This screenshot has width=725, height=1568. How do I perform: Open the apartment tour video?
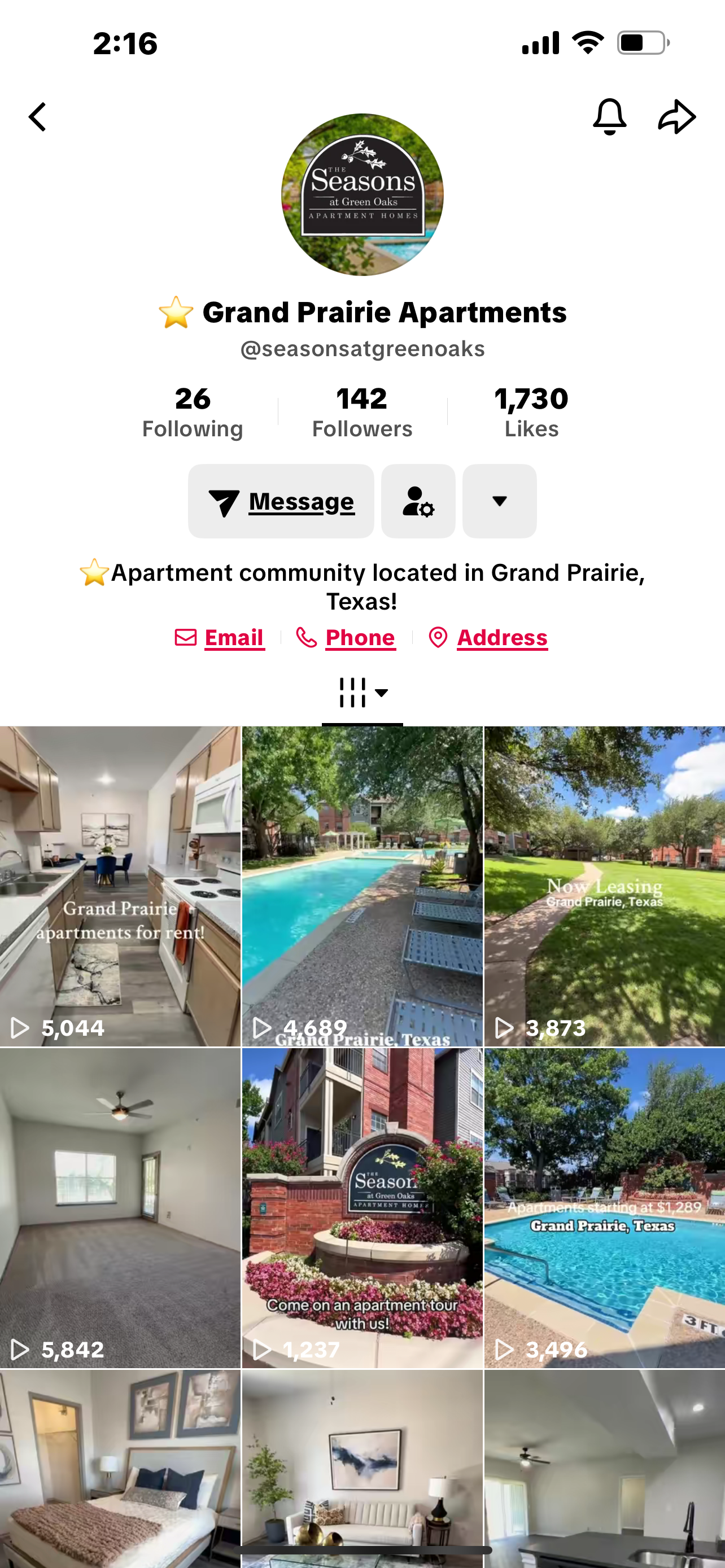362,1208
